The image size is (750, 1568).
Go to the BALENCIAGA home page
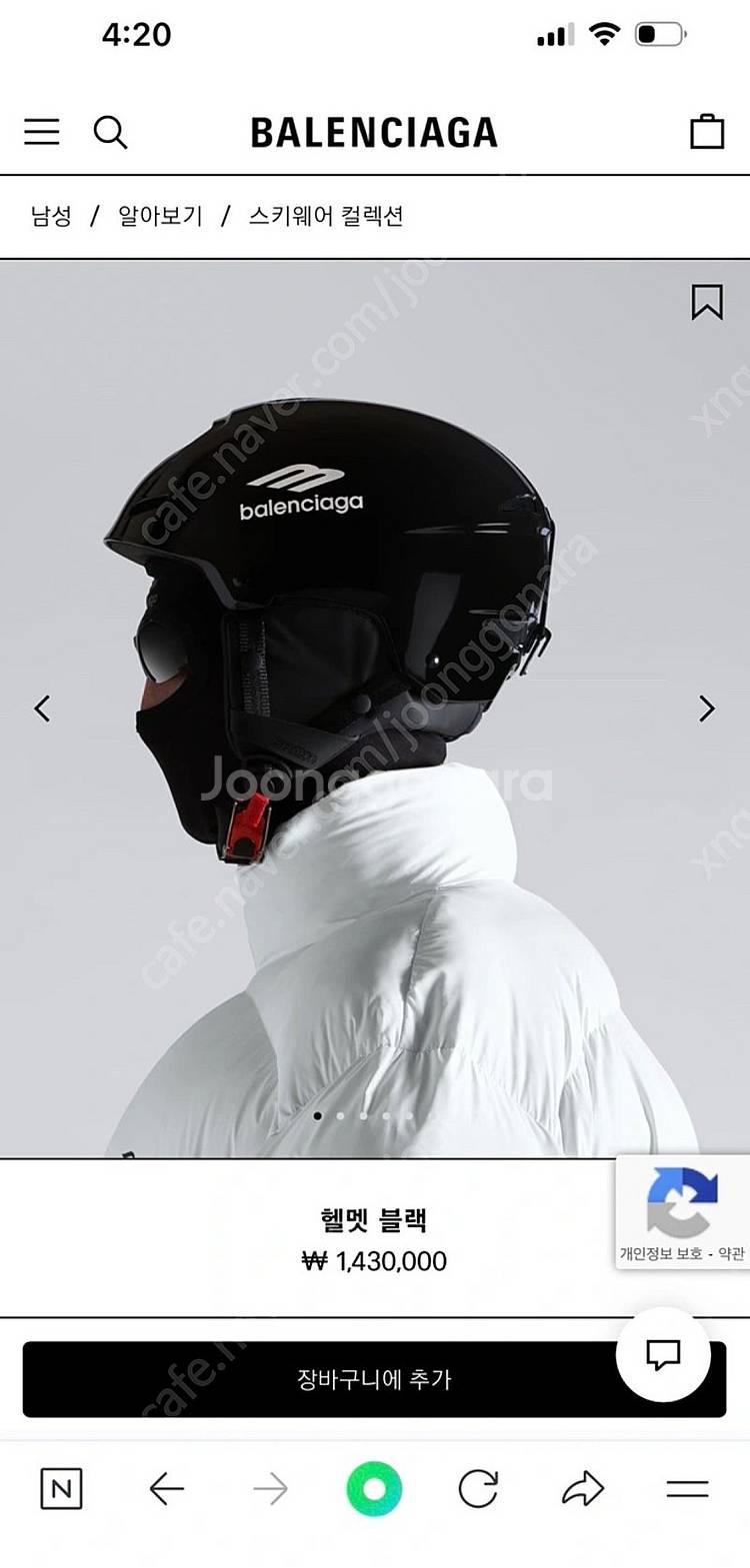coord(374,132)
